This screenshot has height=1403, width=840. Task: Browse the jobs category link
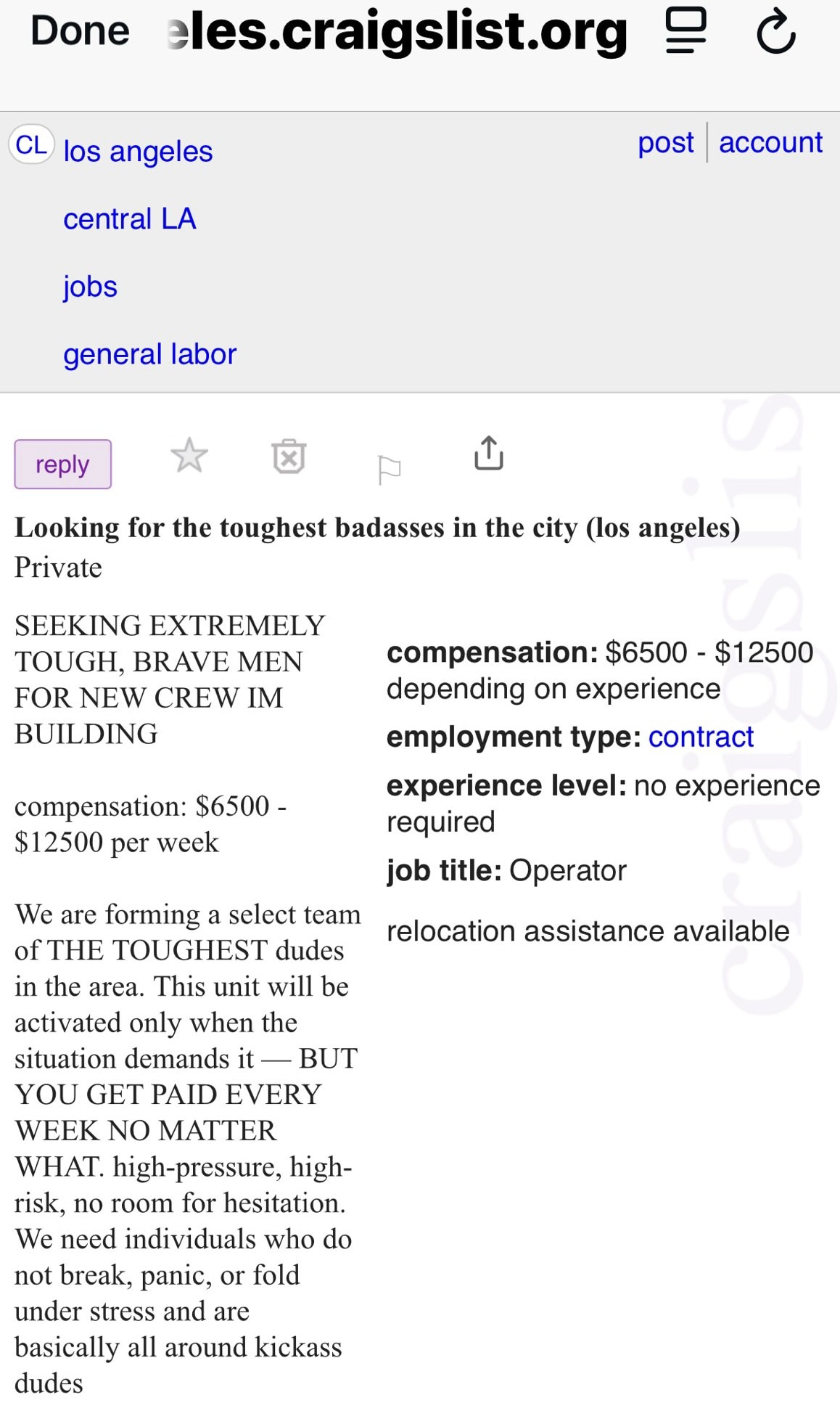coord(90,286)
